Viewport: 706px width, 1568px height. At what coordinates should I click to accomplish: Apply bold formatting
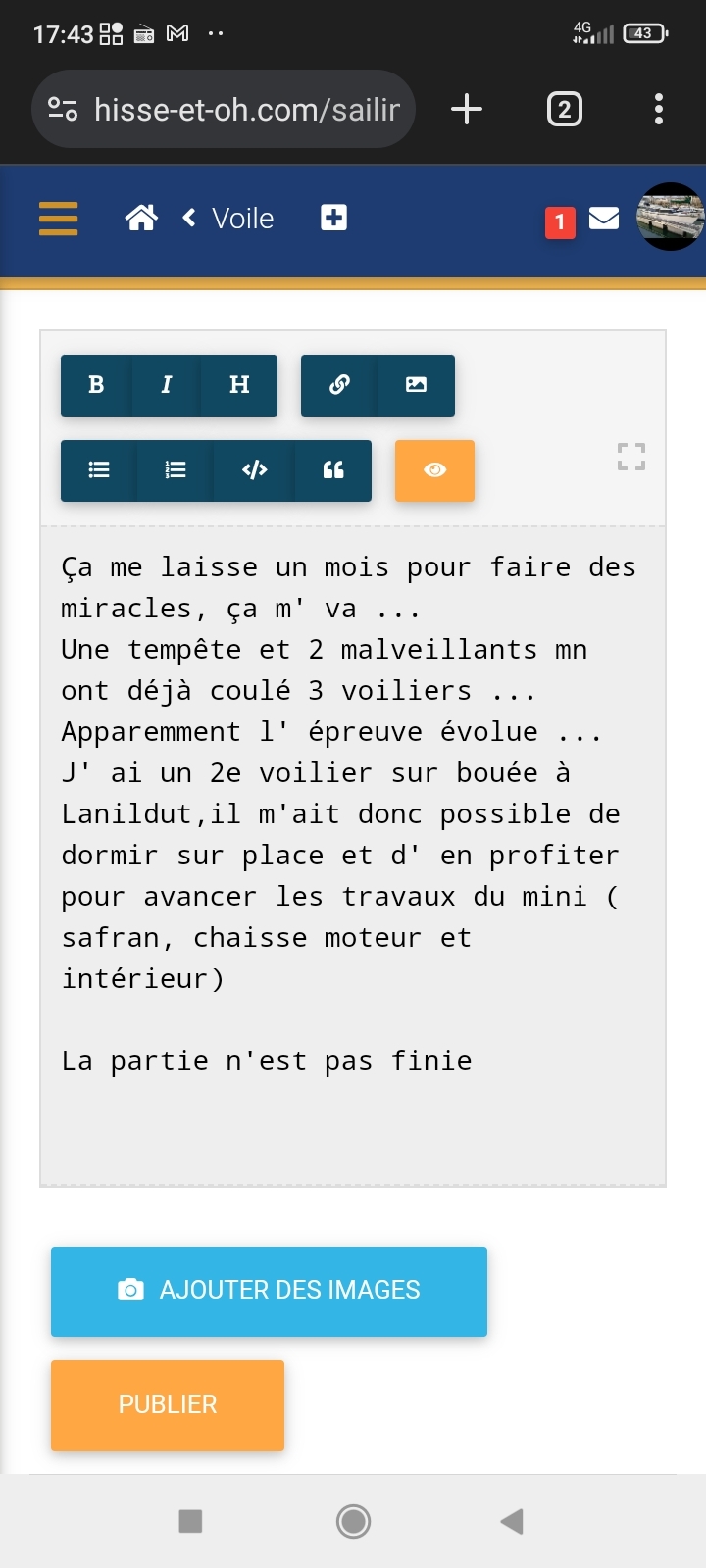[x=96, y=385]
